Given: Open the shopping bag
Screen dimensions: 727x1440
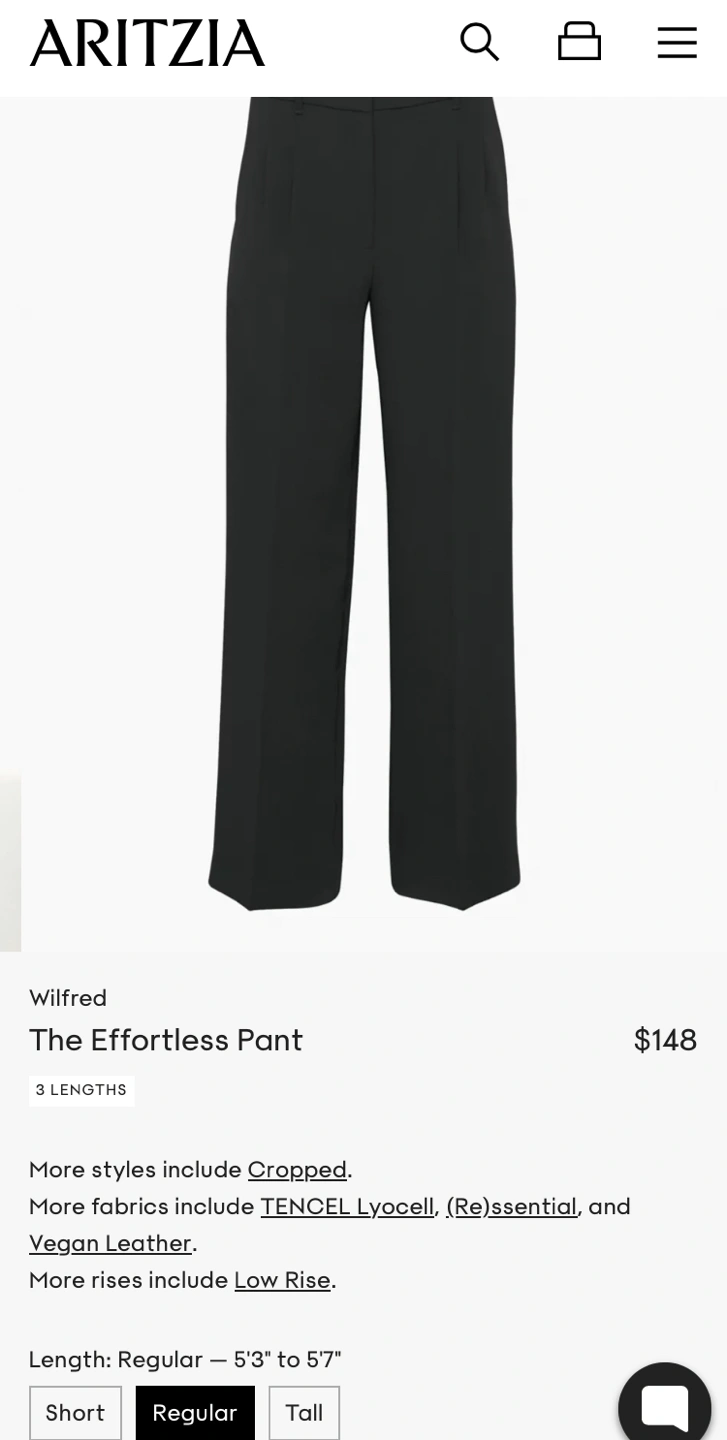Looking at the screenshot, I should pyautogui.click(x=579, y=42).
